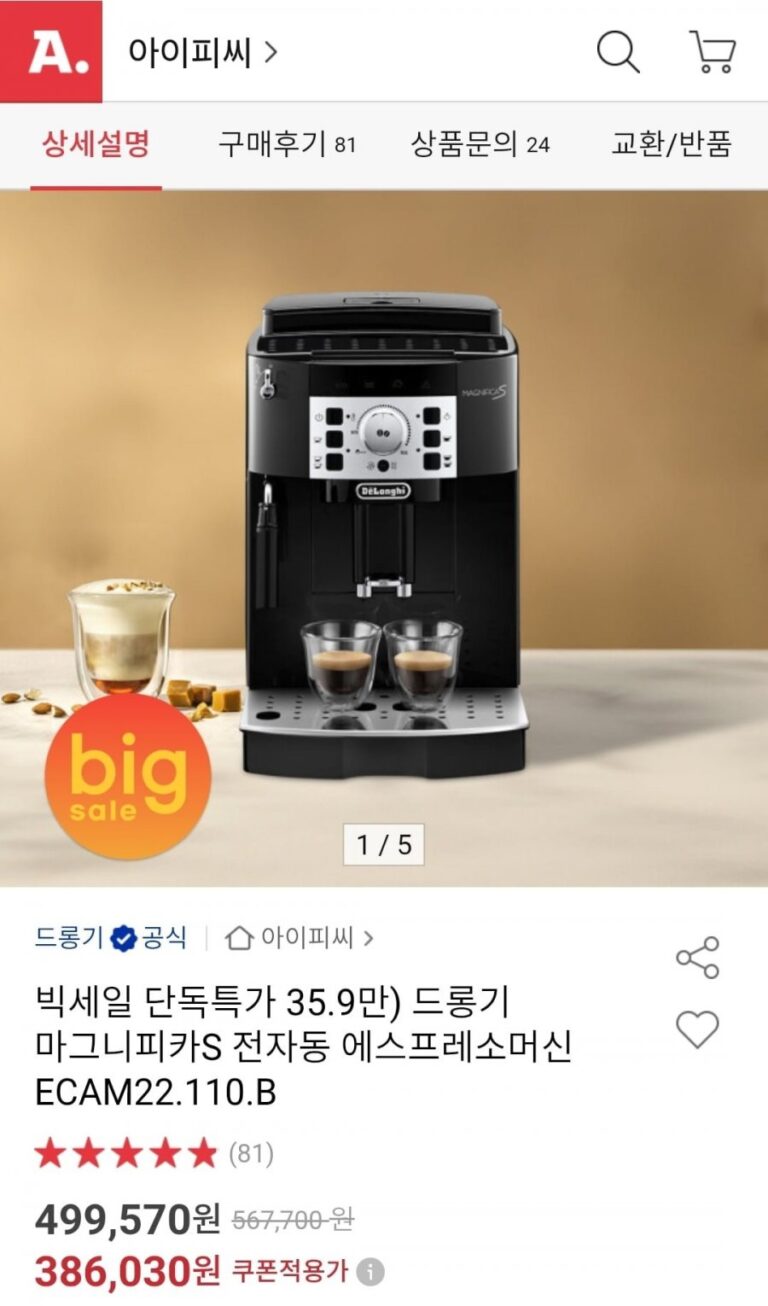768x1306 pixels.
Task: Tap the A. home logo
Action: click(51, 51)
